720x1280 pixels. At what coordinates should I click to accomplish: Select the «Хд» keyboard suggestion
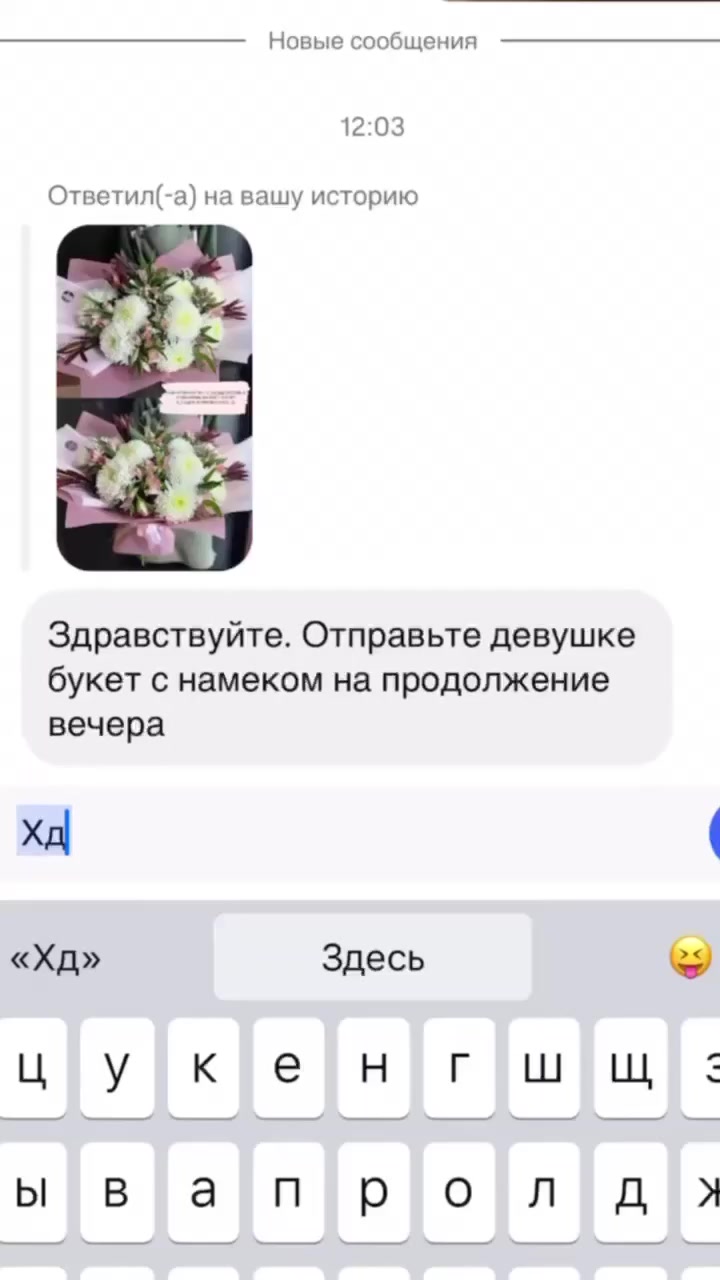click(56, 958)
